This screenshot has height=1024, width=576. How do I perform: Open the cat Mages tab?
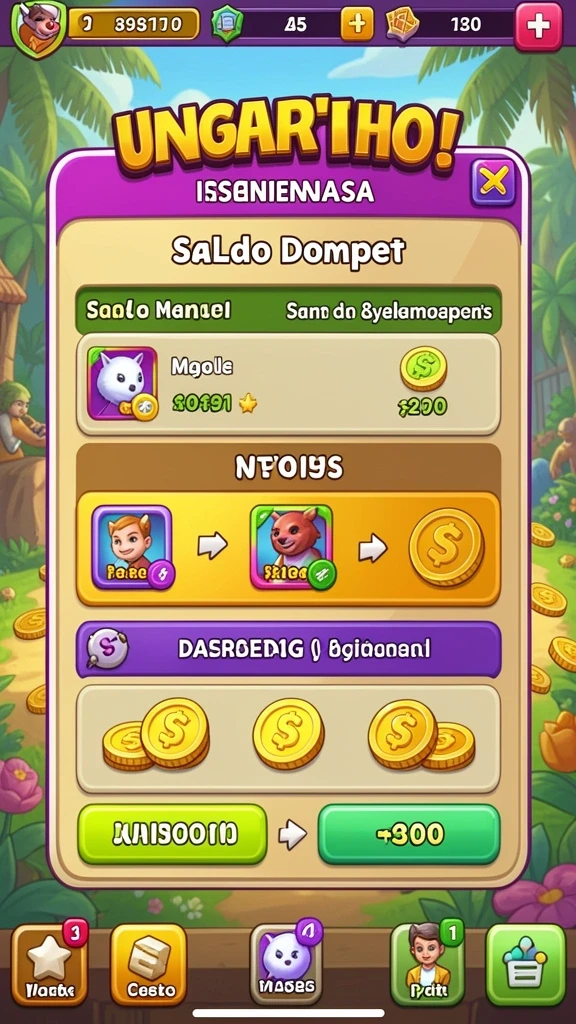click(287, 965)
